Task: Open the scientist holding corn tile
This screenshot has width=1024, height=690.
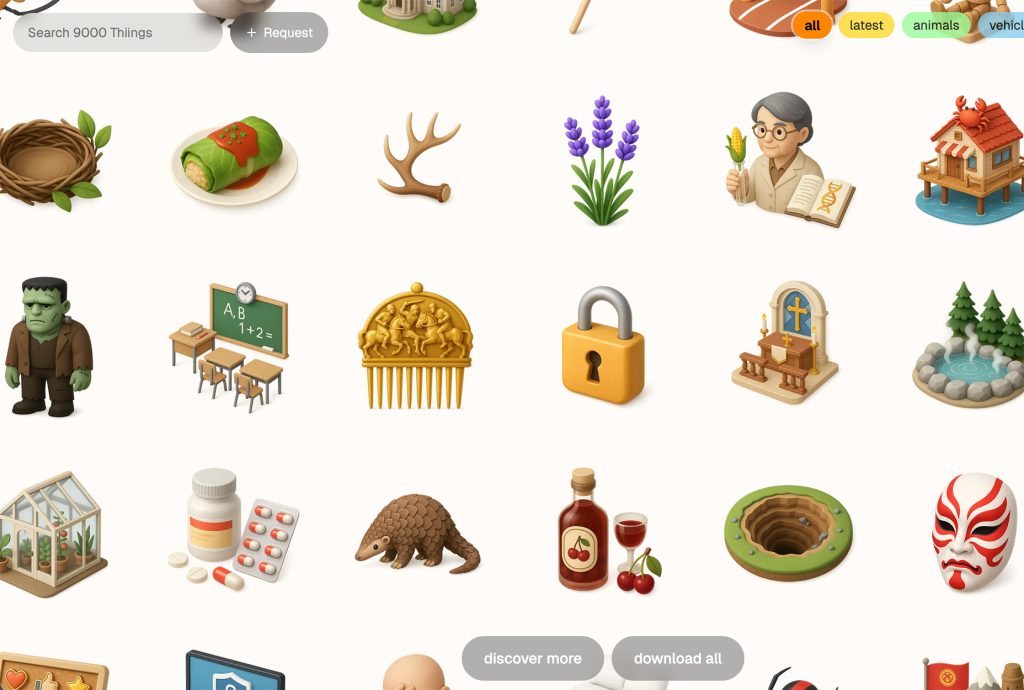Action: pos(787,160)
